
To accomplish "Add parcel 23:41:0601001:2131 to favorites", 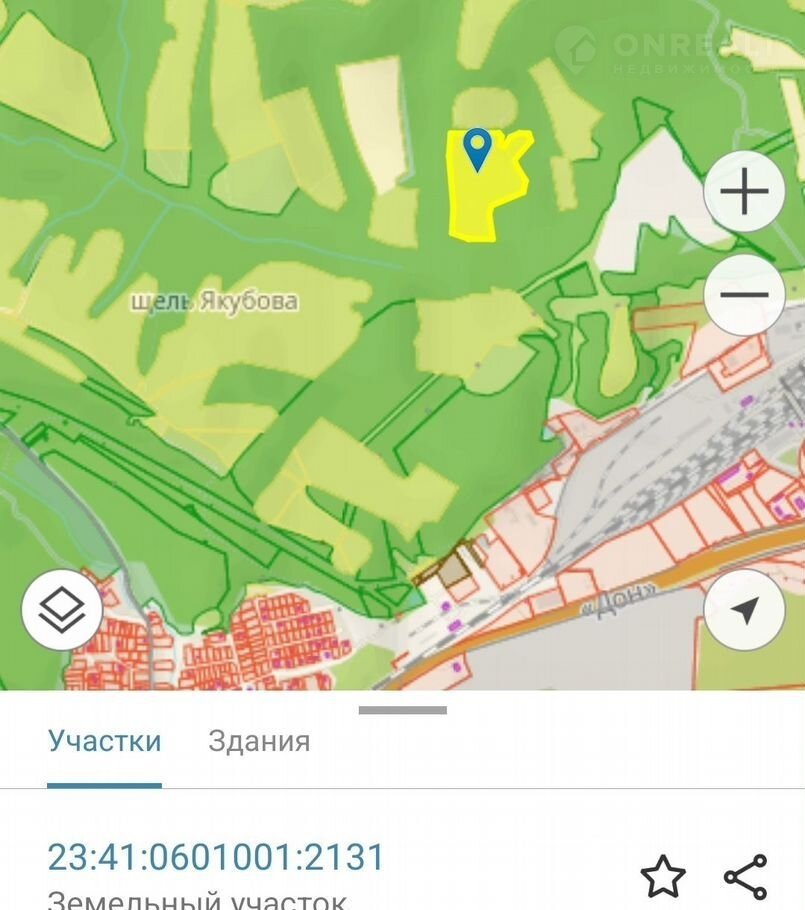I will pos(663,876).
